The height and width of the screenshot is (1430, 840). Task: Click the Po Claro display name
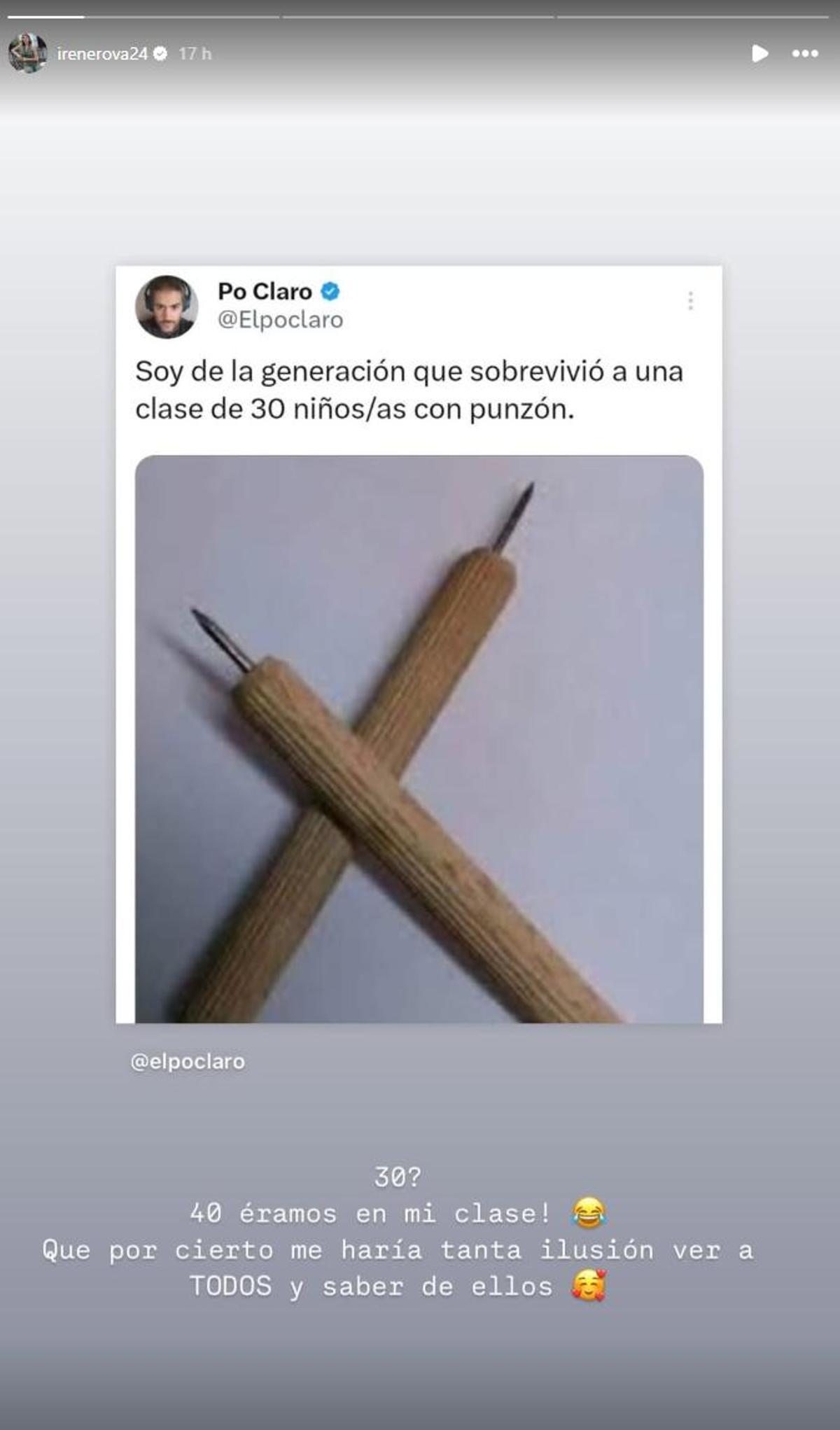click(265, 293)
